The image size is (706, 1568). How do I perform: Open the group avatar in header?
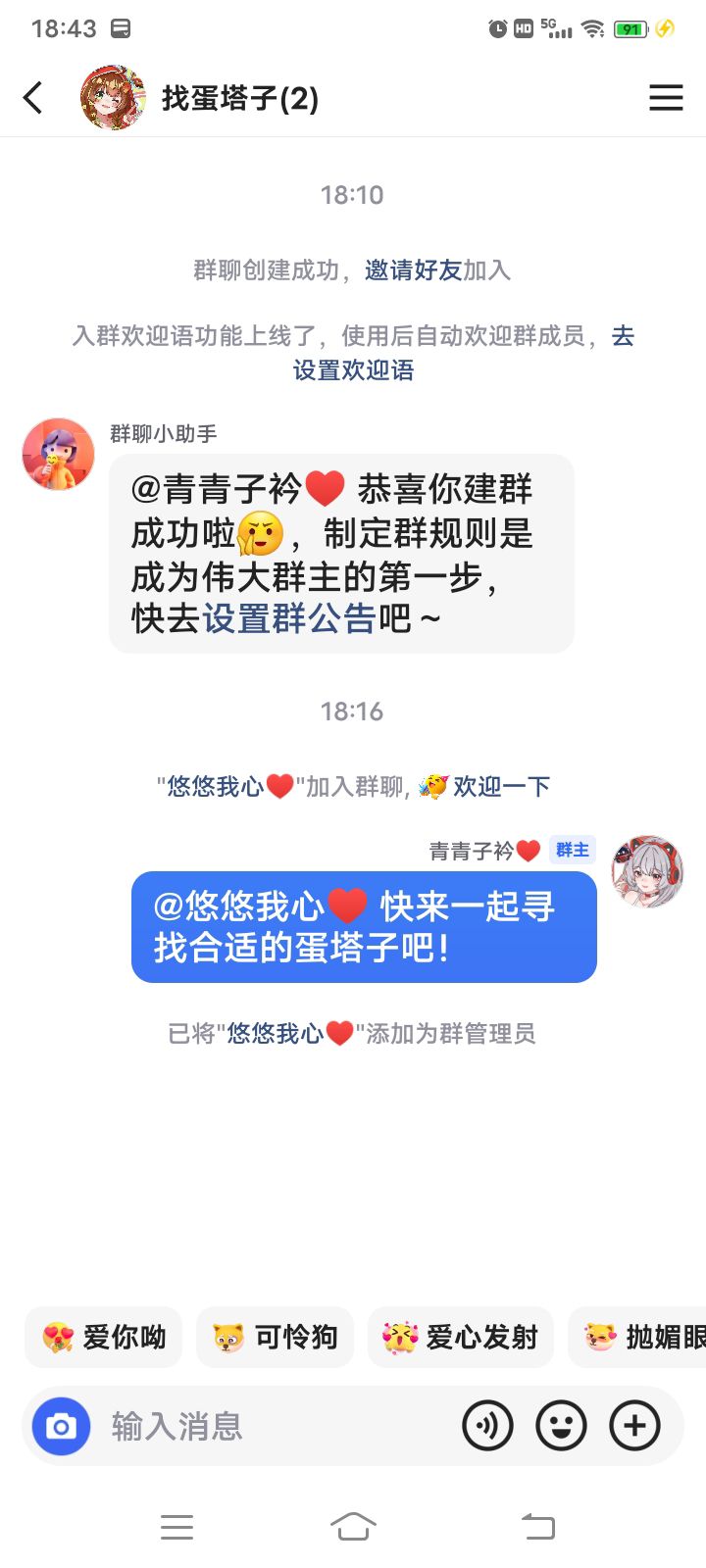pyautogui.click(x=114, y=98)
